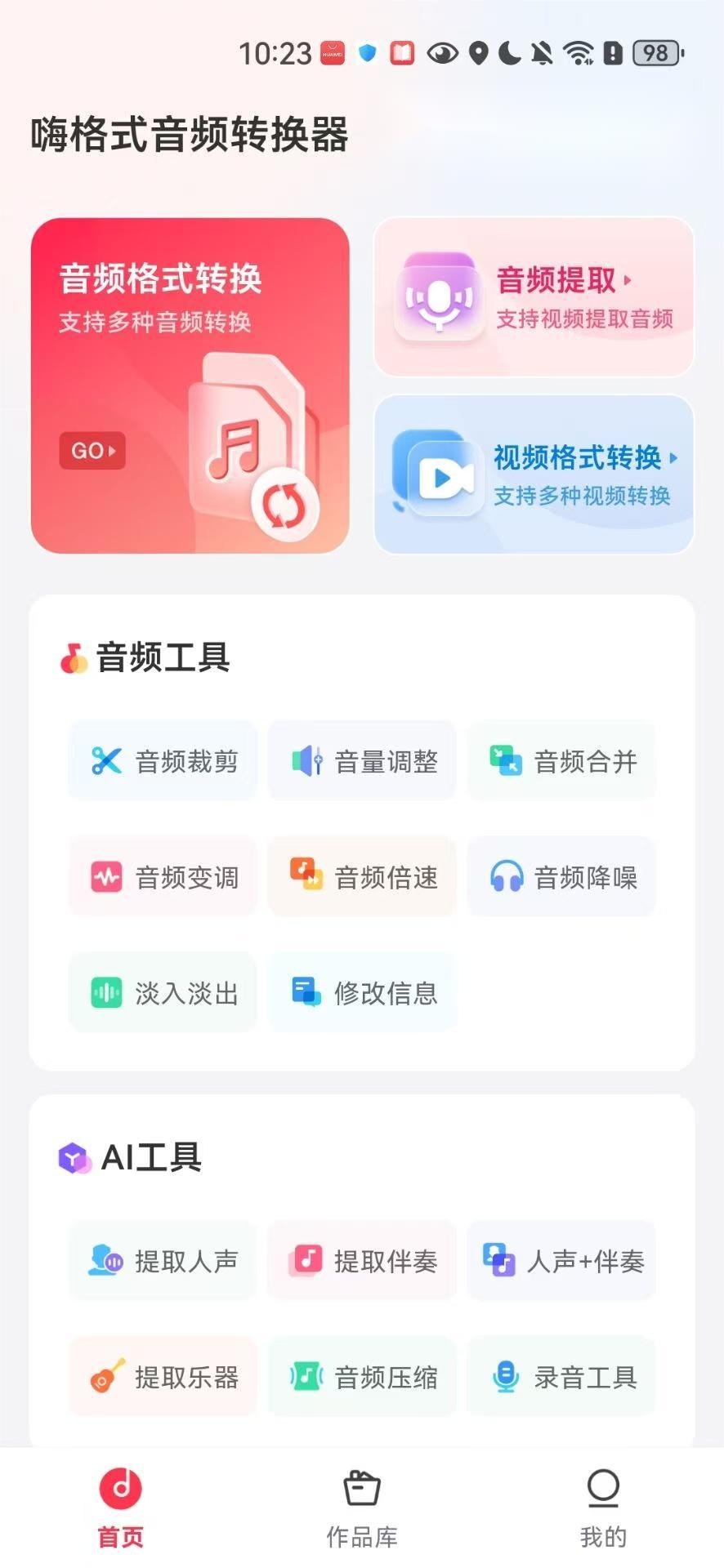Screen dimensions: 724x1568
Task: Open 音频提取 to extract audio from video
Action: click(534, 297)
